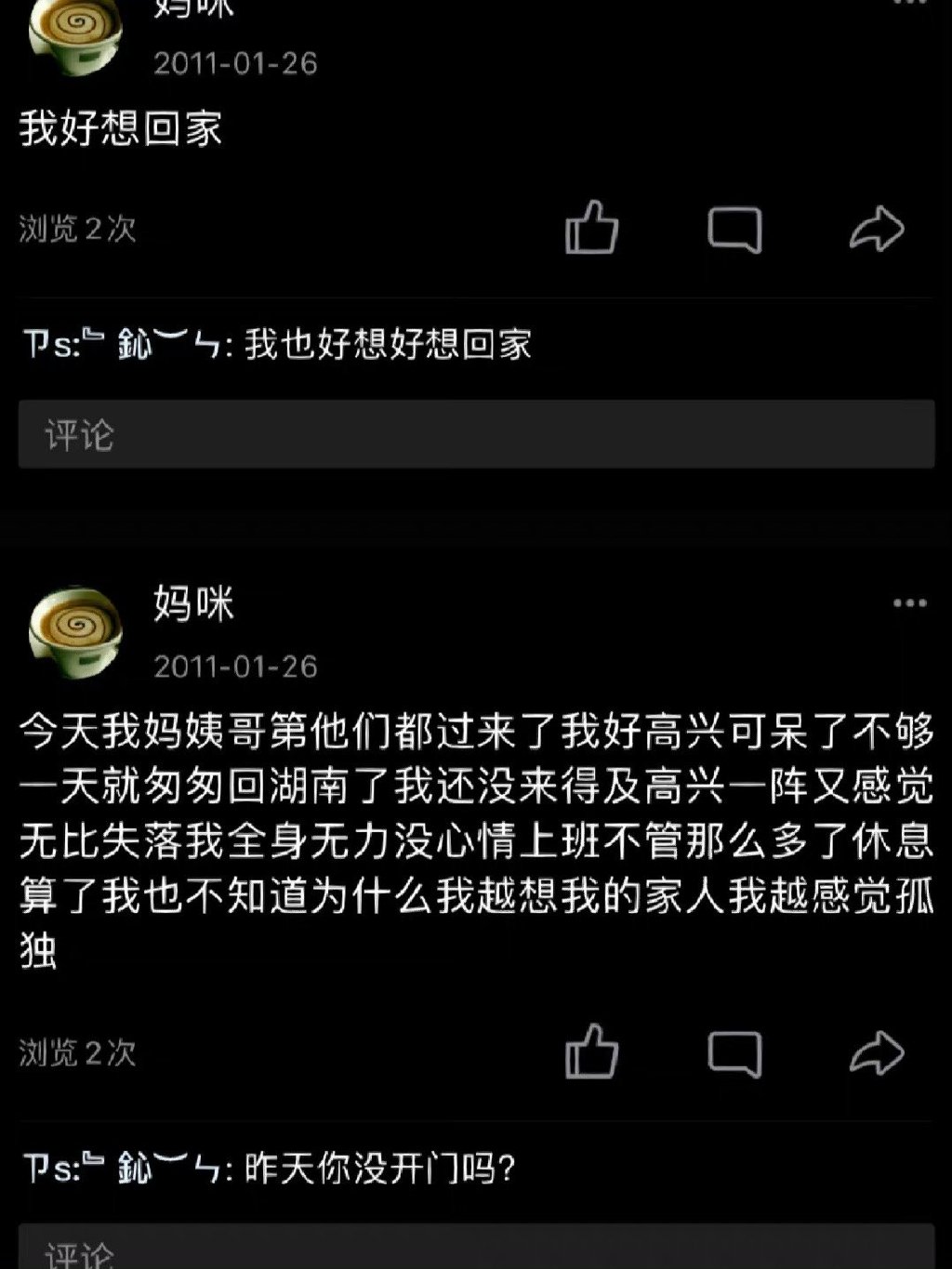Like the post about family returning to 湖南

[x=591, y=1052]
